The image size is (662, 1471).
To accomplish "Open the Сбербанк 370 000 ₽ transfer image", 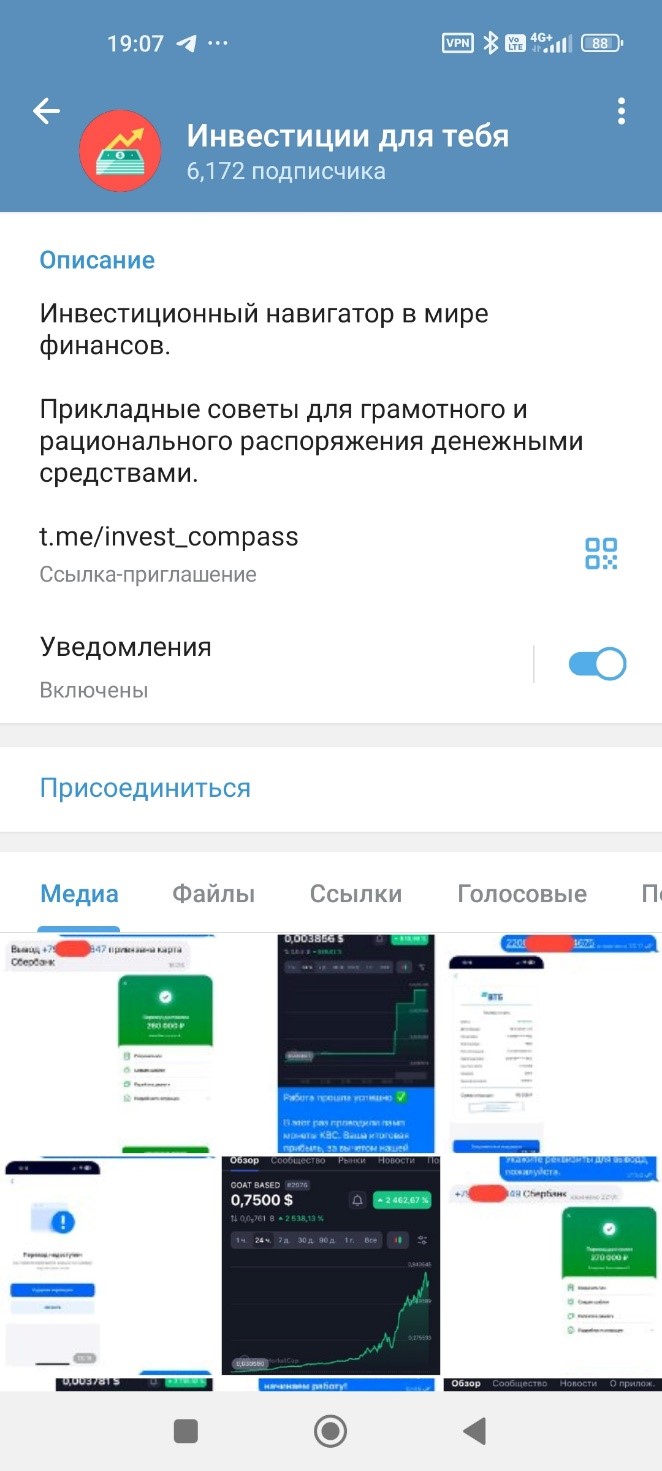I will (x=553, y=1265).
